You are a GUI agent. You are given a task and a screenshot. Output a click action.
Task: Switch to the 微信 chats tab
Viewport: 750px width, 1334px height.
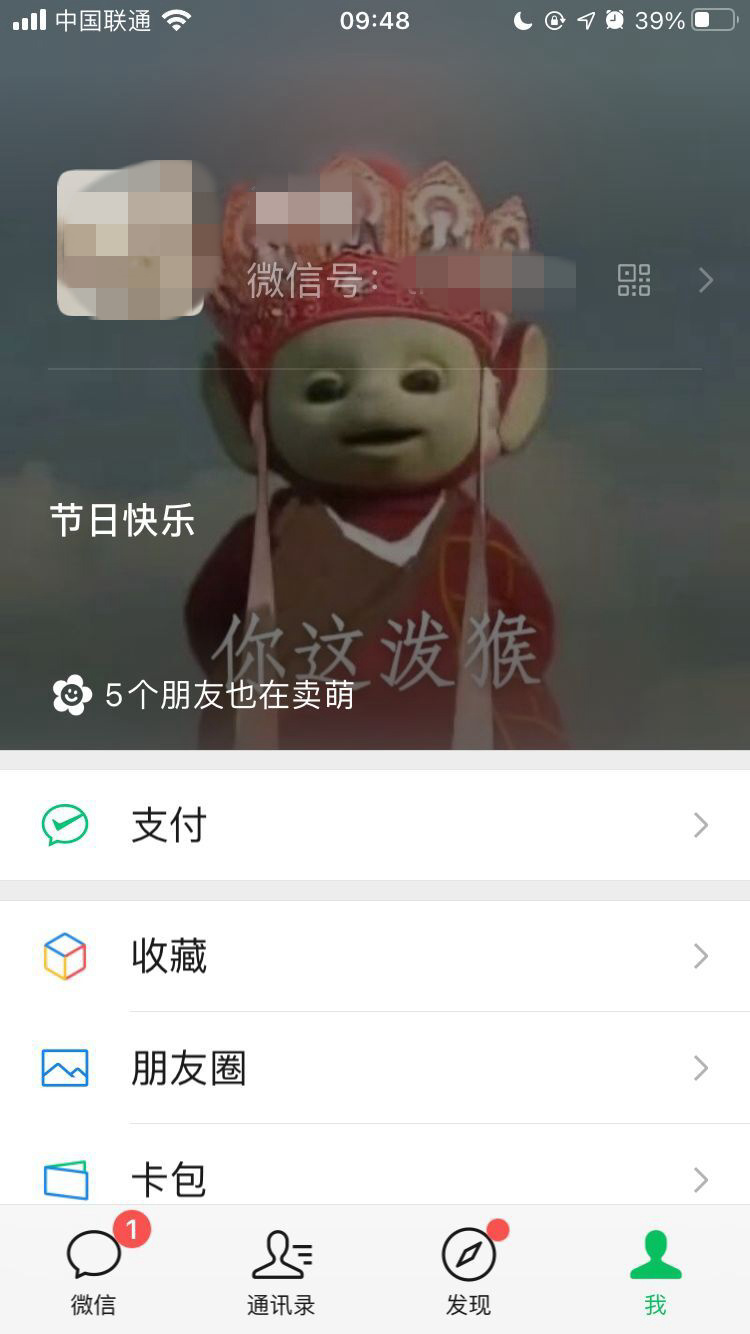[x=94, y=1270]
